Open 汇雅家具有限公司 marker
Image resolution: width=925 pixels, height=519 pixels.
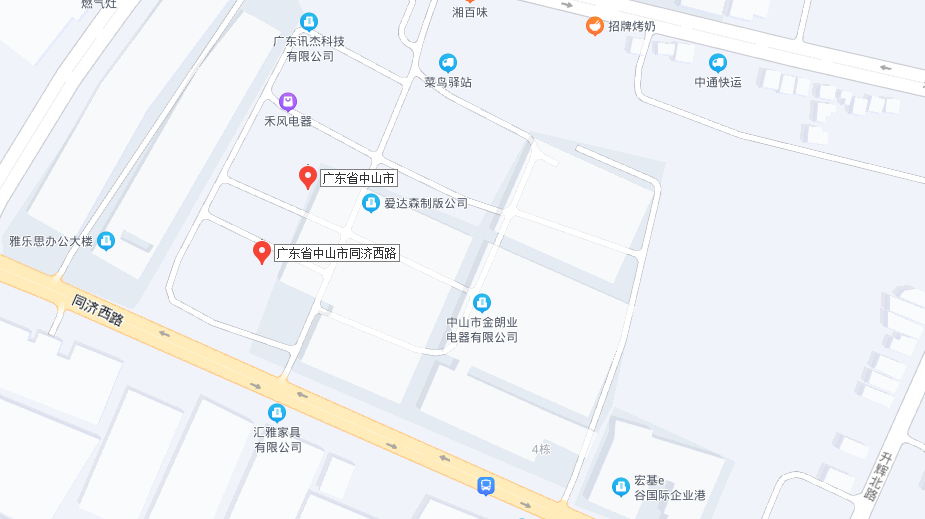click(277, 412)
